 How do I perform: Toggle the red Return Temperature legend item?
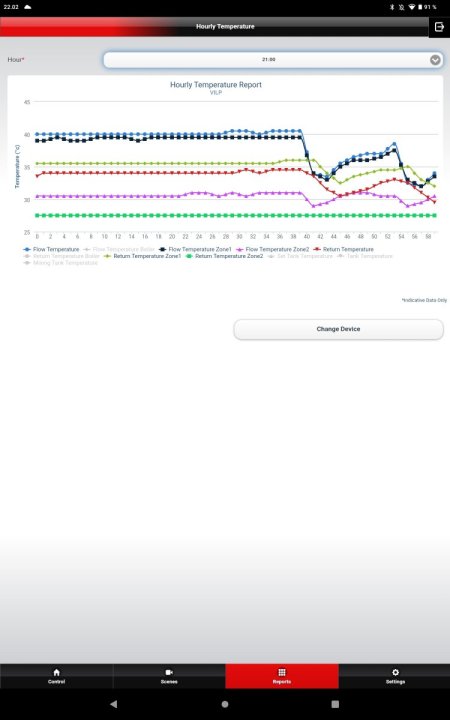[343, 249]
